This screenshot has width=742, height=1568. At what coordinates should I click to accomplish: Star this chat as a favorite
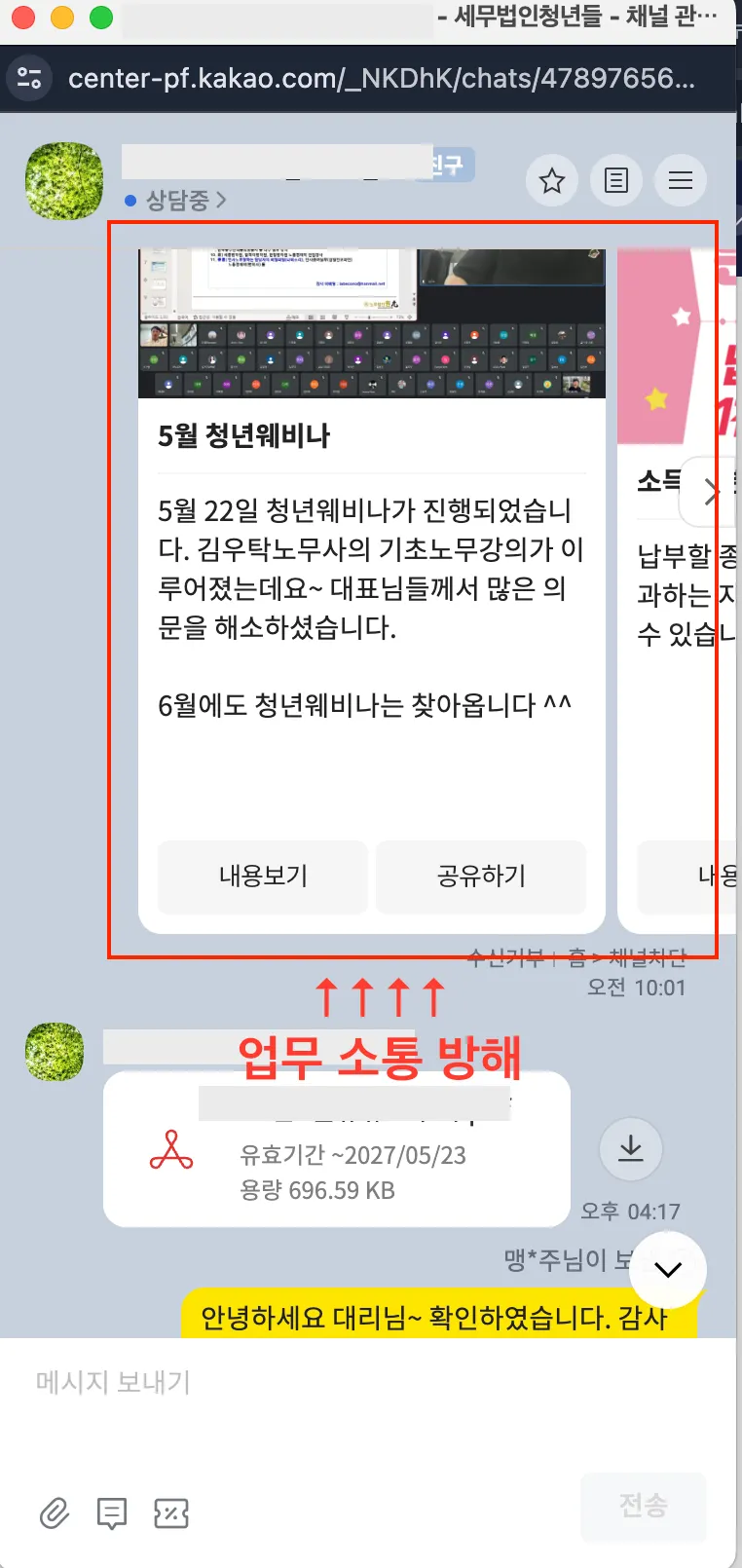552,180
